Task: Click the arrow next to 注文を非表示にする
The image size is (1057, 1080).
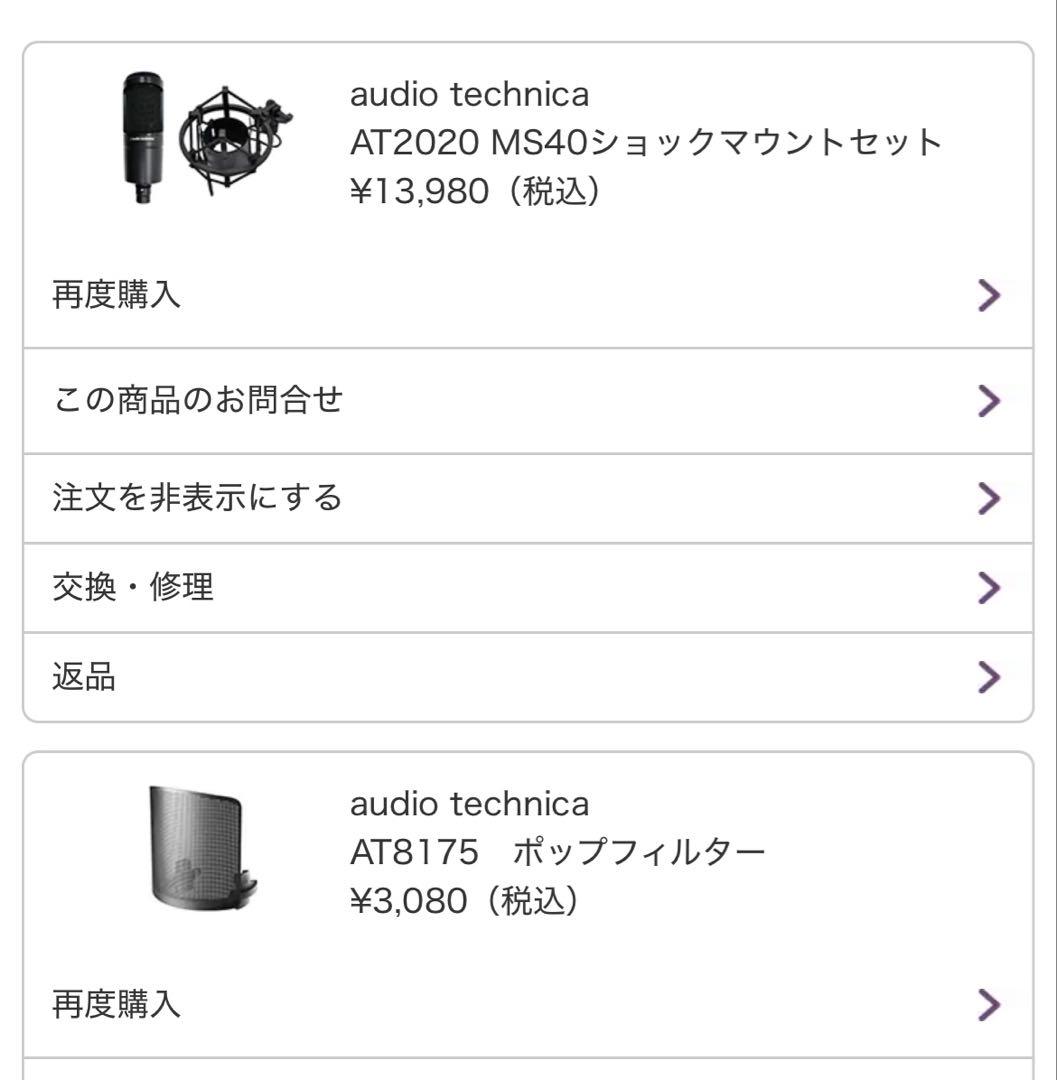Action: click(x=988, y=497)
